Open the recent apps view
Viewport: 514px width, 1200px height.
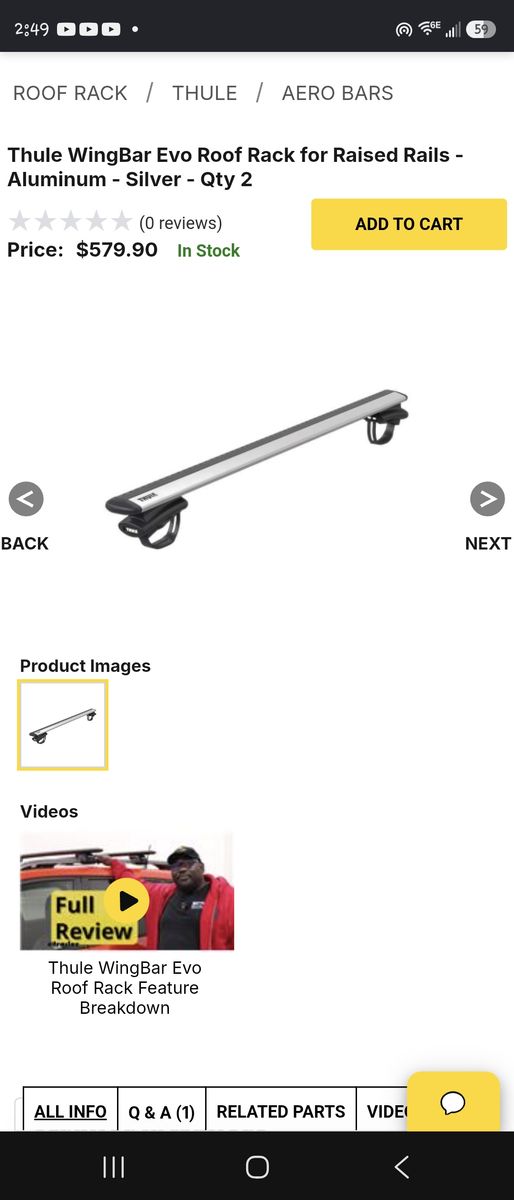(x=114, y=1166)
